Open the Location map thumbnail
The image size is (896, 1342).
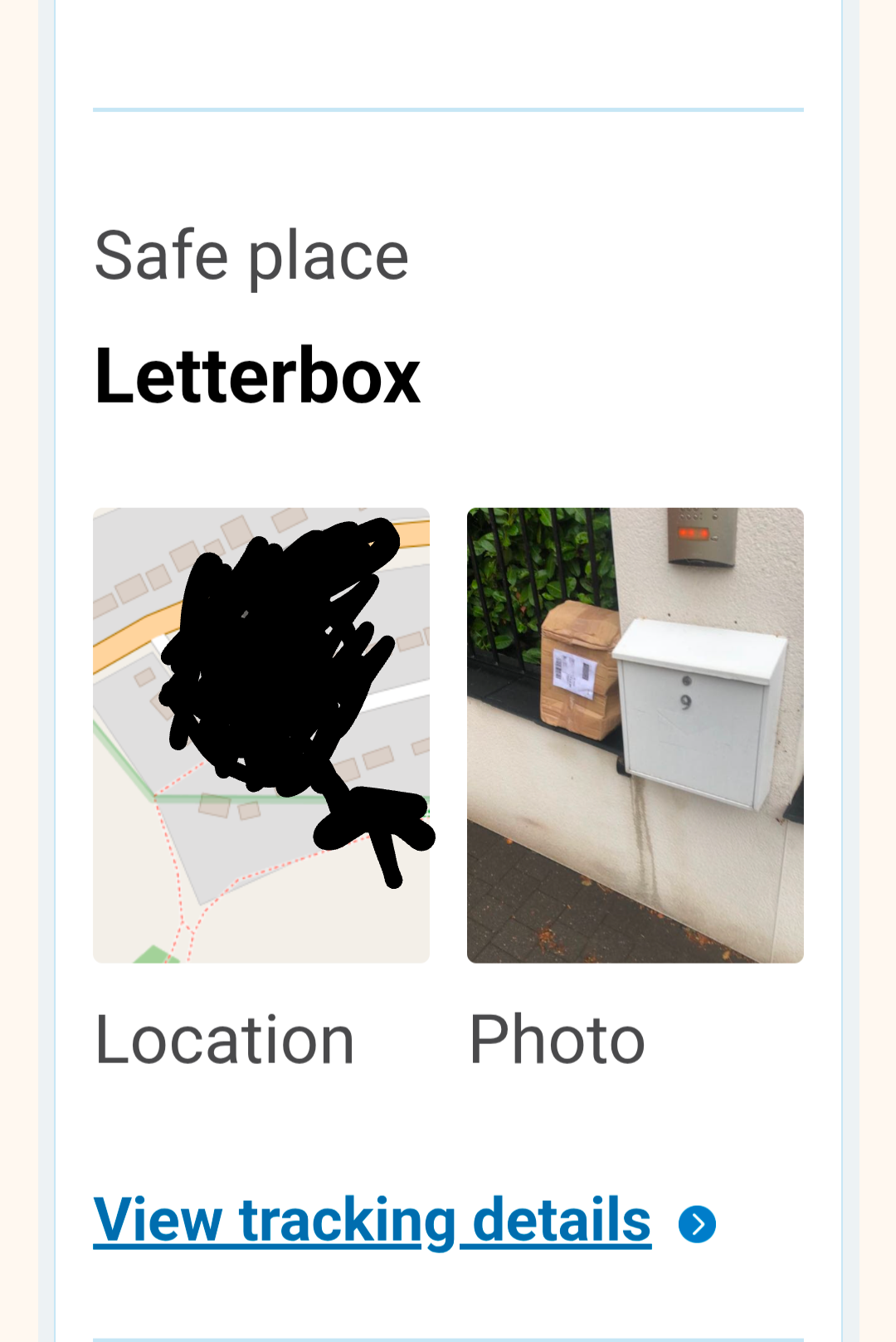pyautogui.click(x=261, y=735)
